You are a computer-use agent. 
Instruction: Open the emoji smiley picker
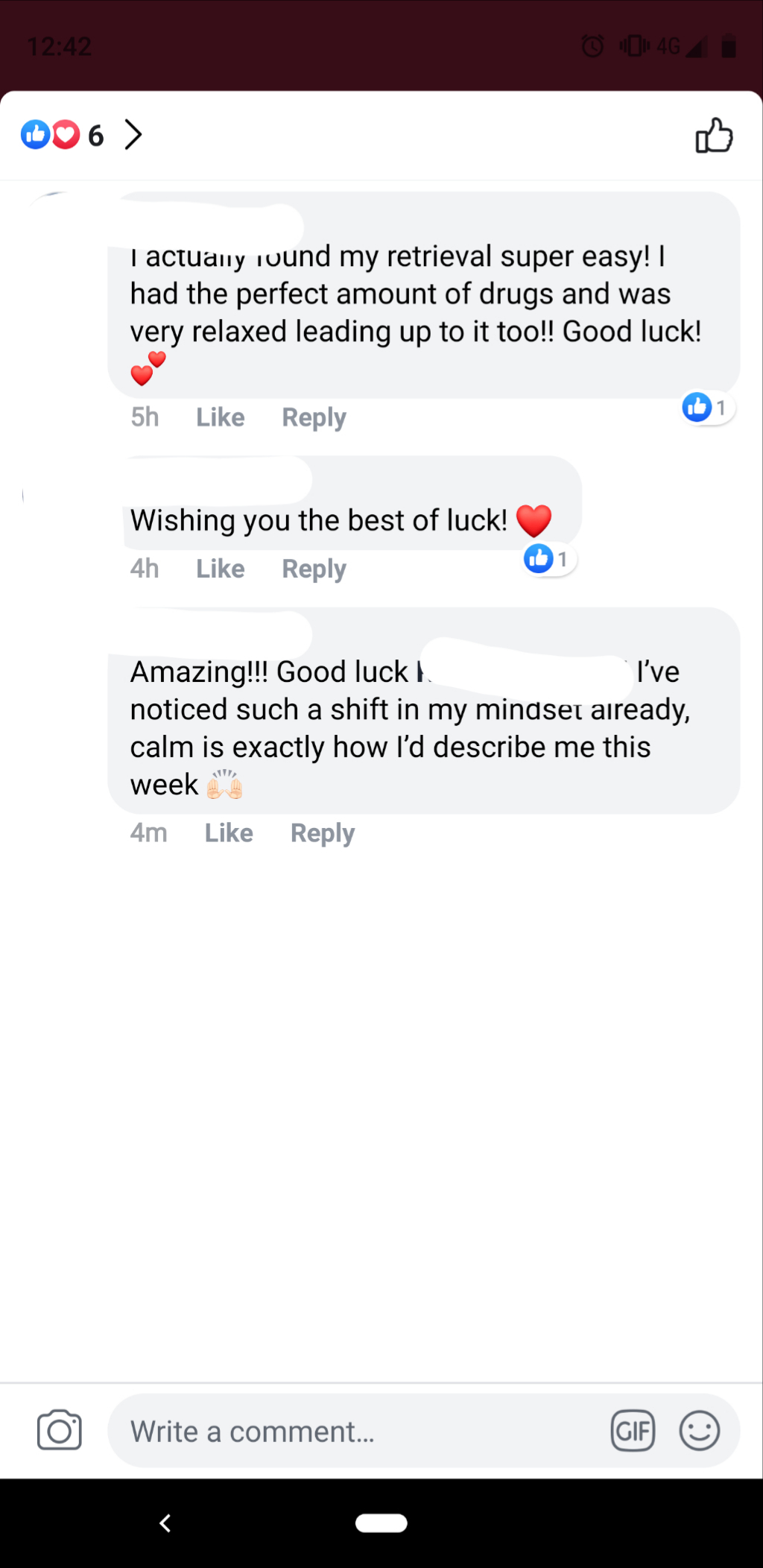699,1431
